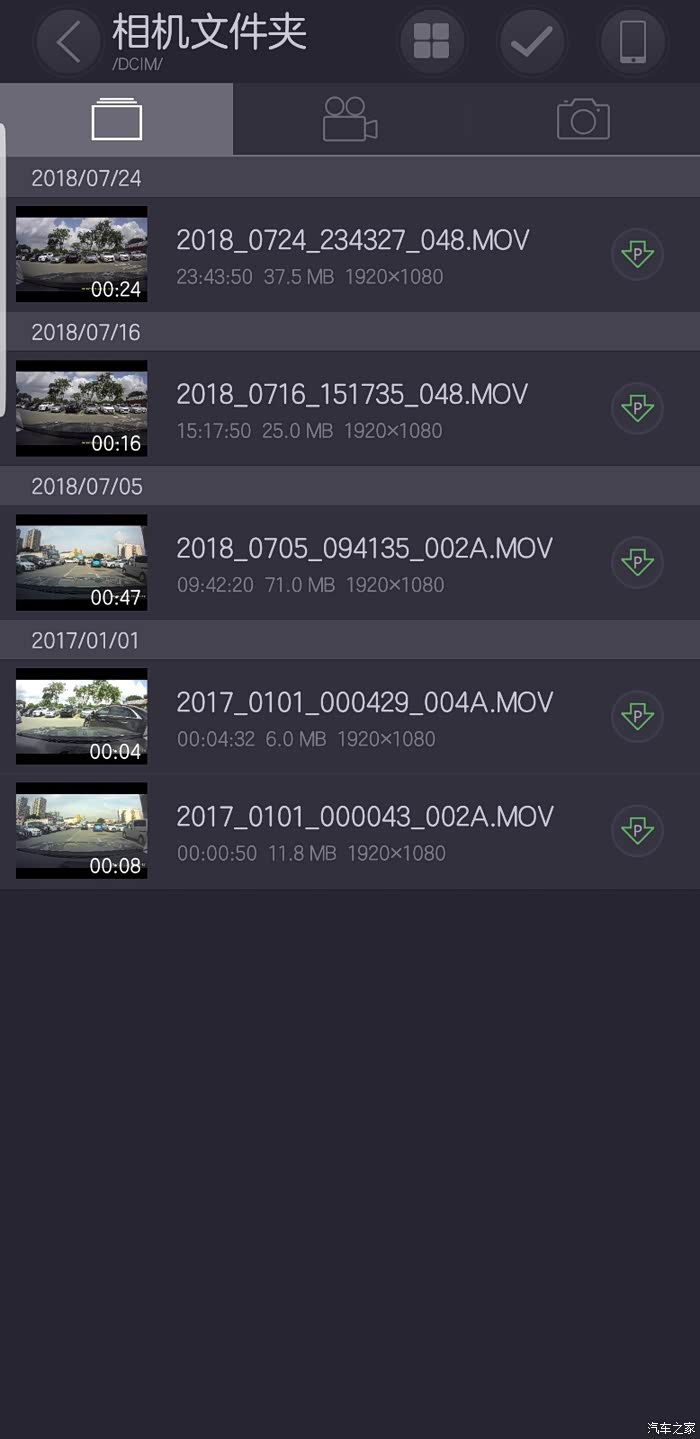700x1439 pixels.
Task: Open the phone storage icon
Action: [632, 42]
